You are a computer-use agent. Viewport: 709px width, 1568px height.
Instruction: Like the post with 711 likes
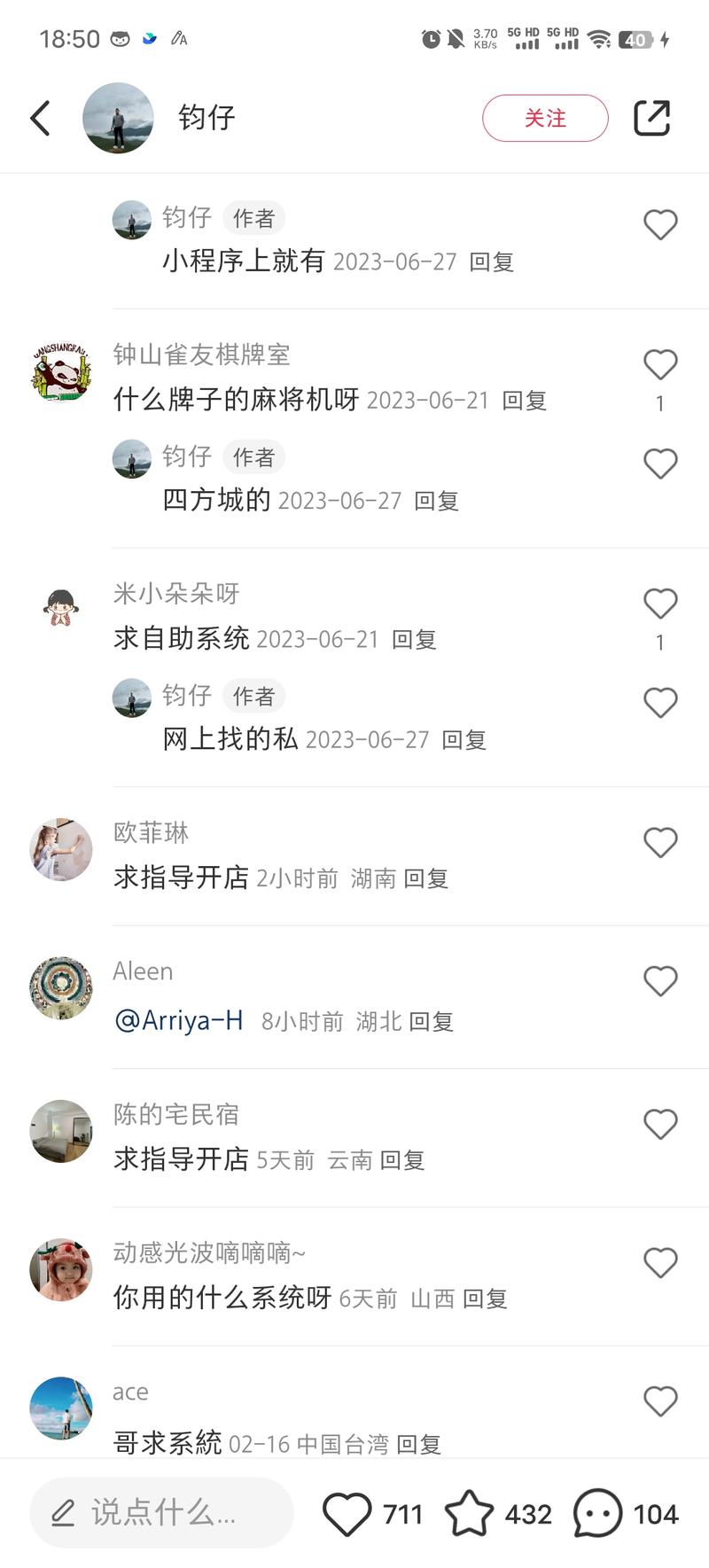click(x=347, y=1514)
